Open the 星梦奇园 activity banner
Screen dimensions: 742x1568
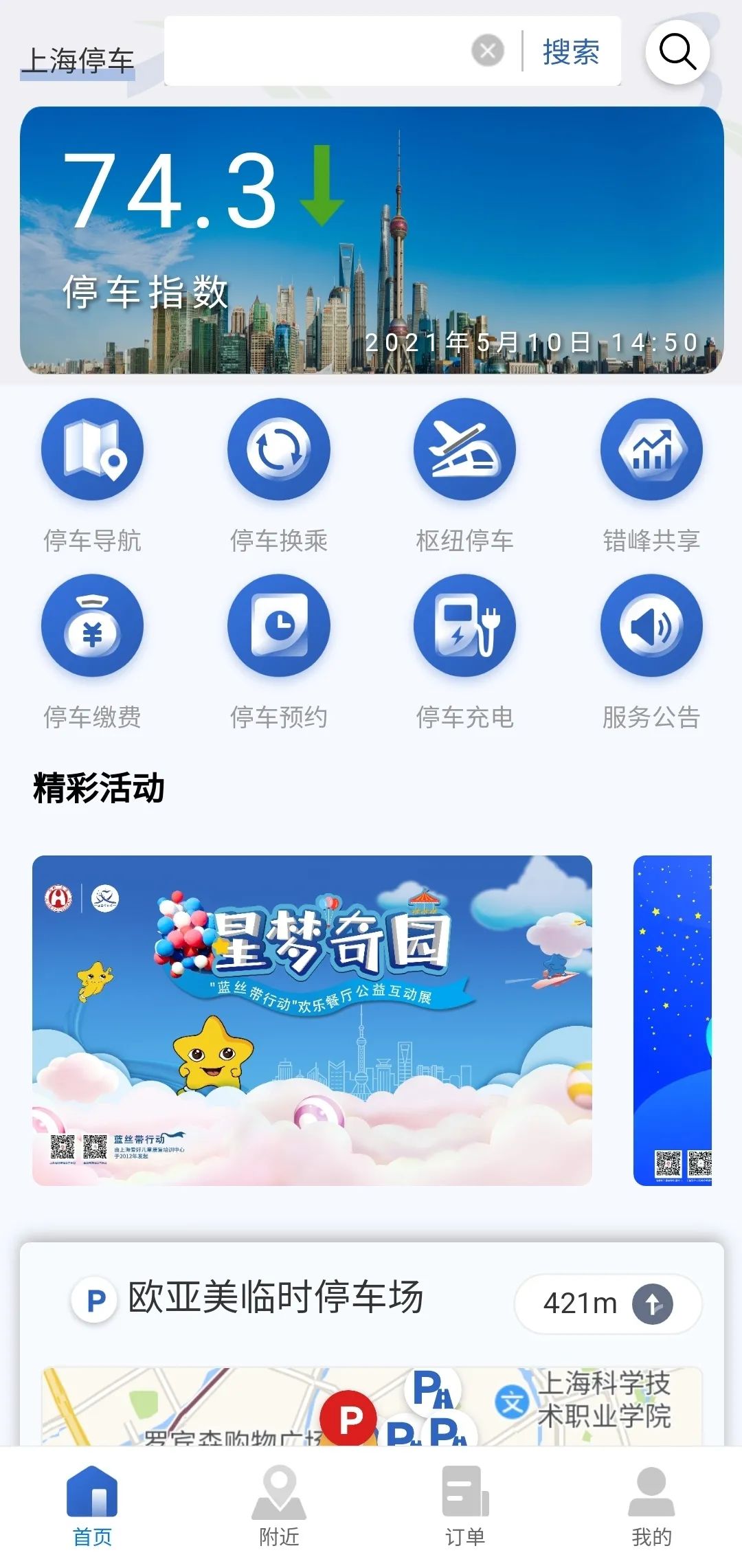(x=312, y=1020)
